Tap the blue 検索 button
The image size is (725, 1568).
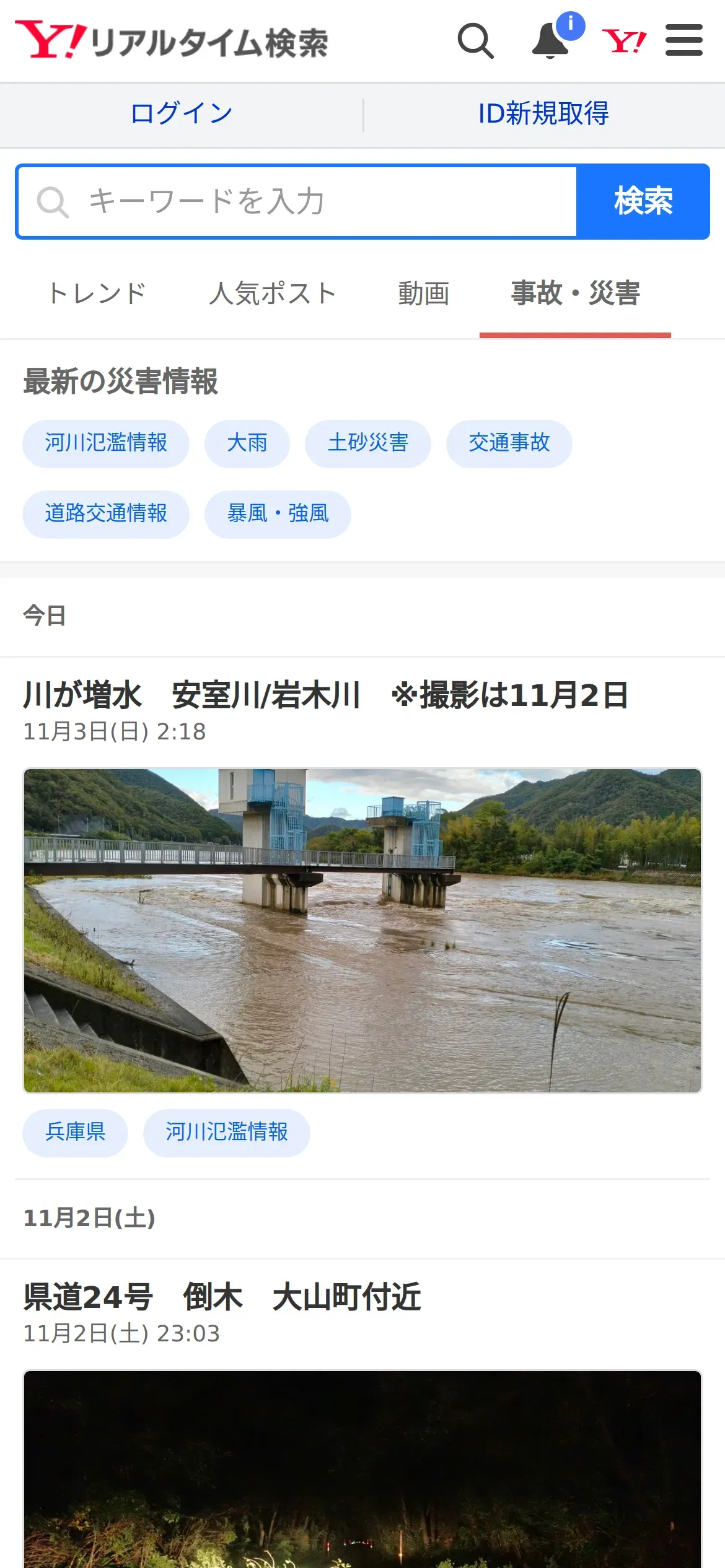pyautogui.click(x=643, y=202)
